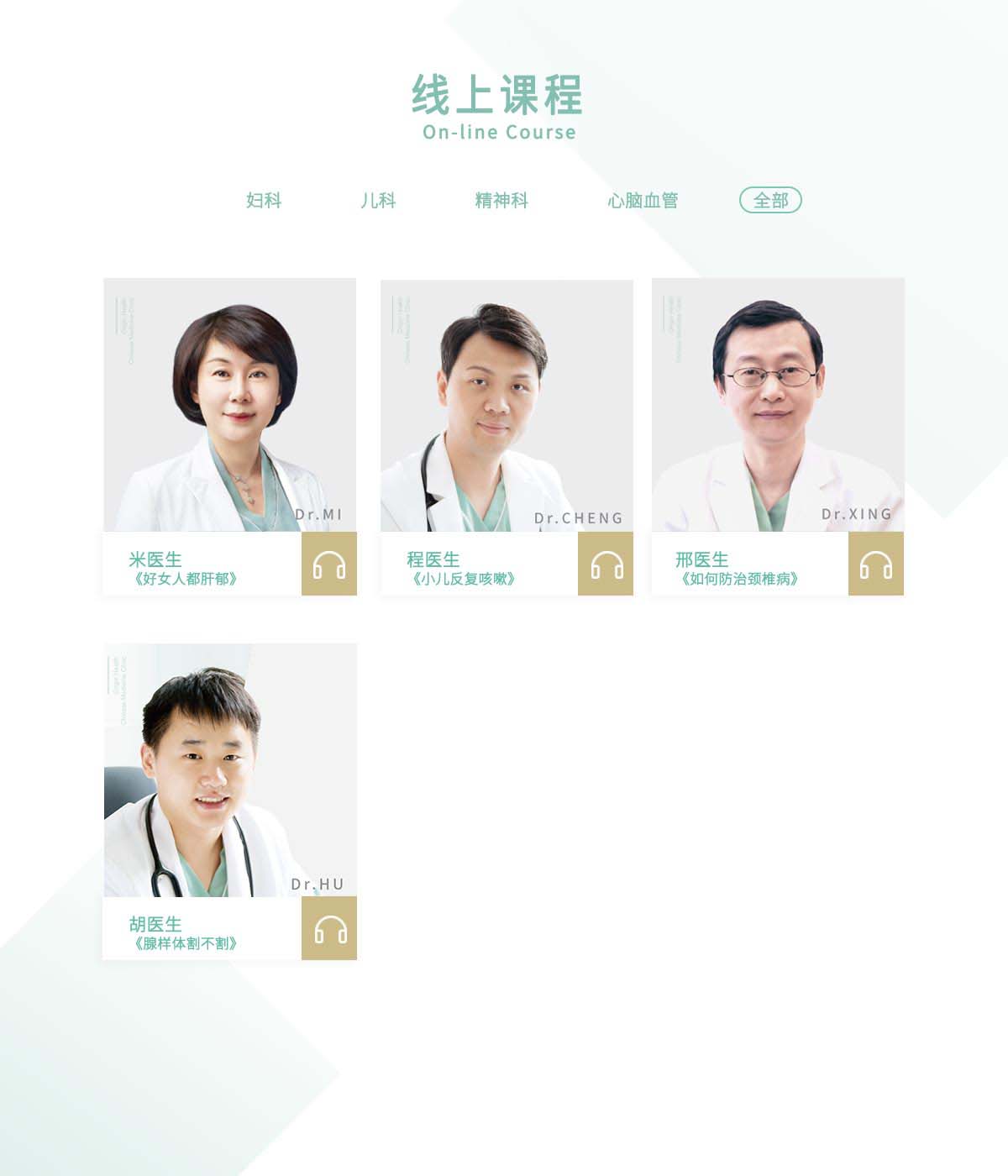The width and height of the screenshot is (1008, 1176).
Task: Select the 儿科 category tab
Action: pos(378,201)
